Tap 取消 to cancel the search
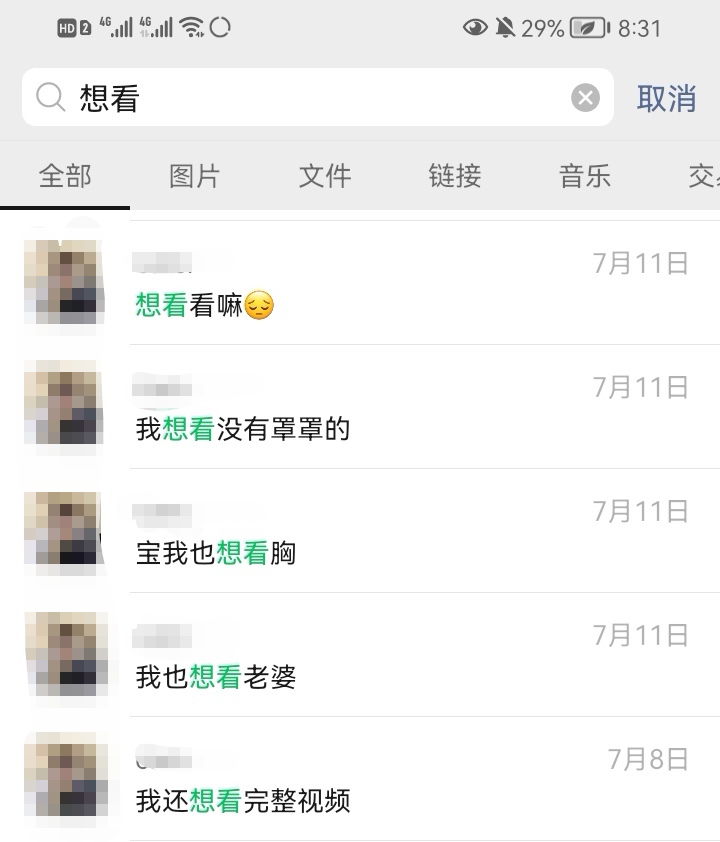The image size is (720, 842). coord(666,98)
